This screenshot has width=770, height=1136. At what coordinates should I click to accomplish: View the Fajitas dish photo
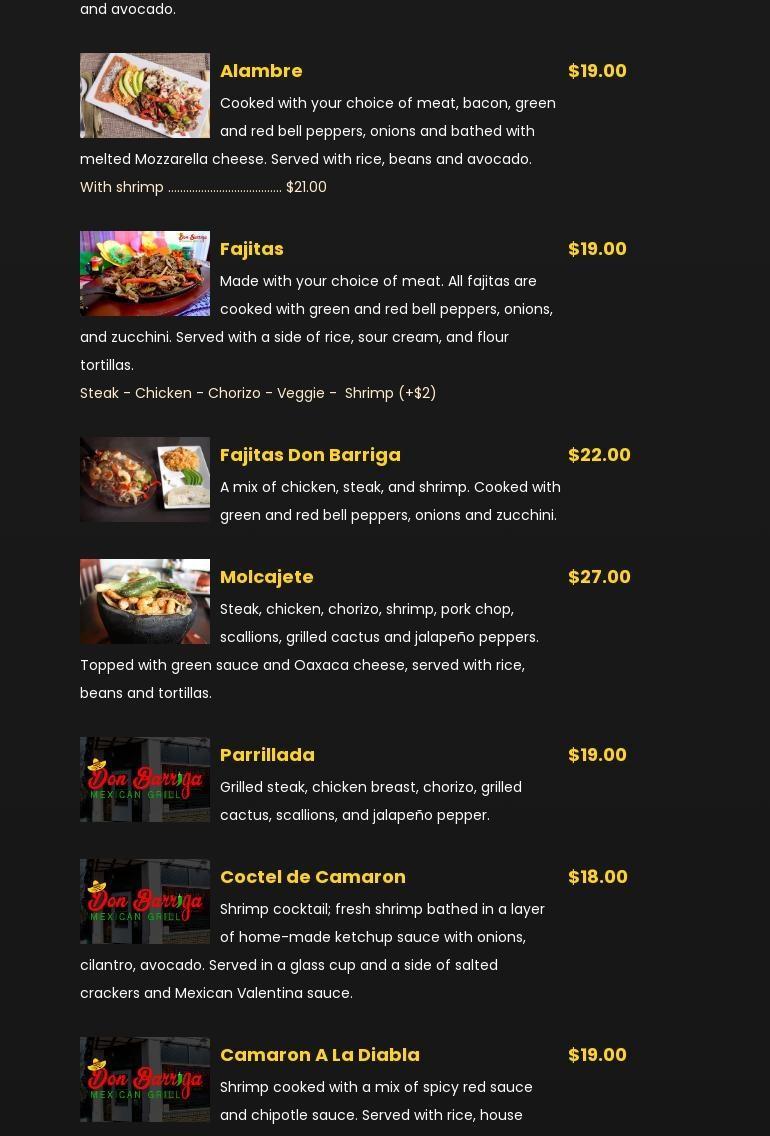[145, 273]
